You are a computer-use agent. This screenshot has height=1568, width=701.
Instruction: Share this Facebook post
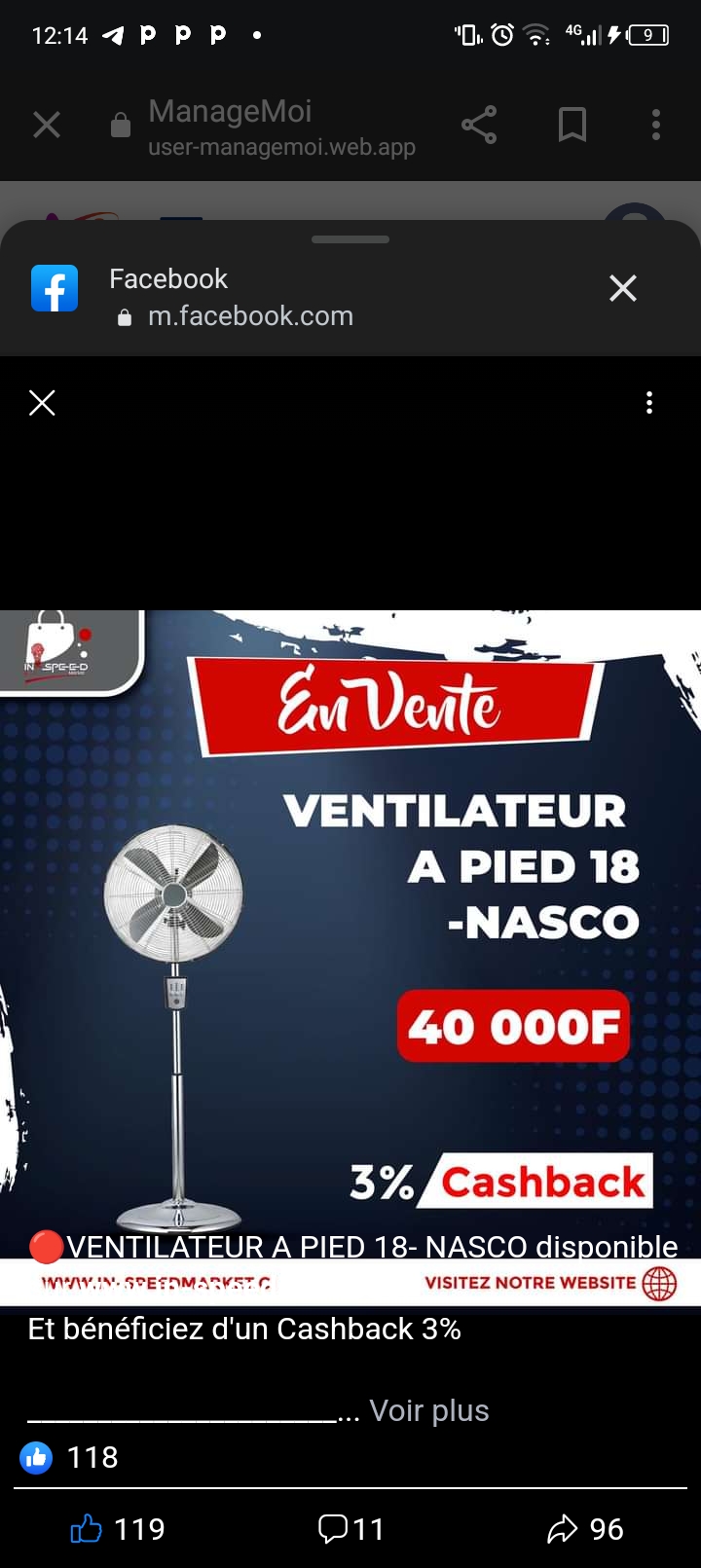point(584,1529)
